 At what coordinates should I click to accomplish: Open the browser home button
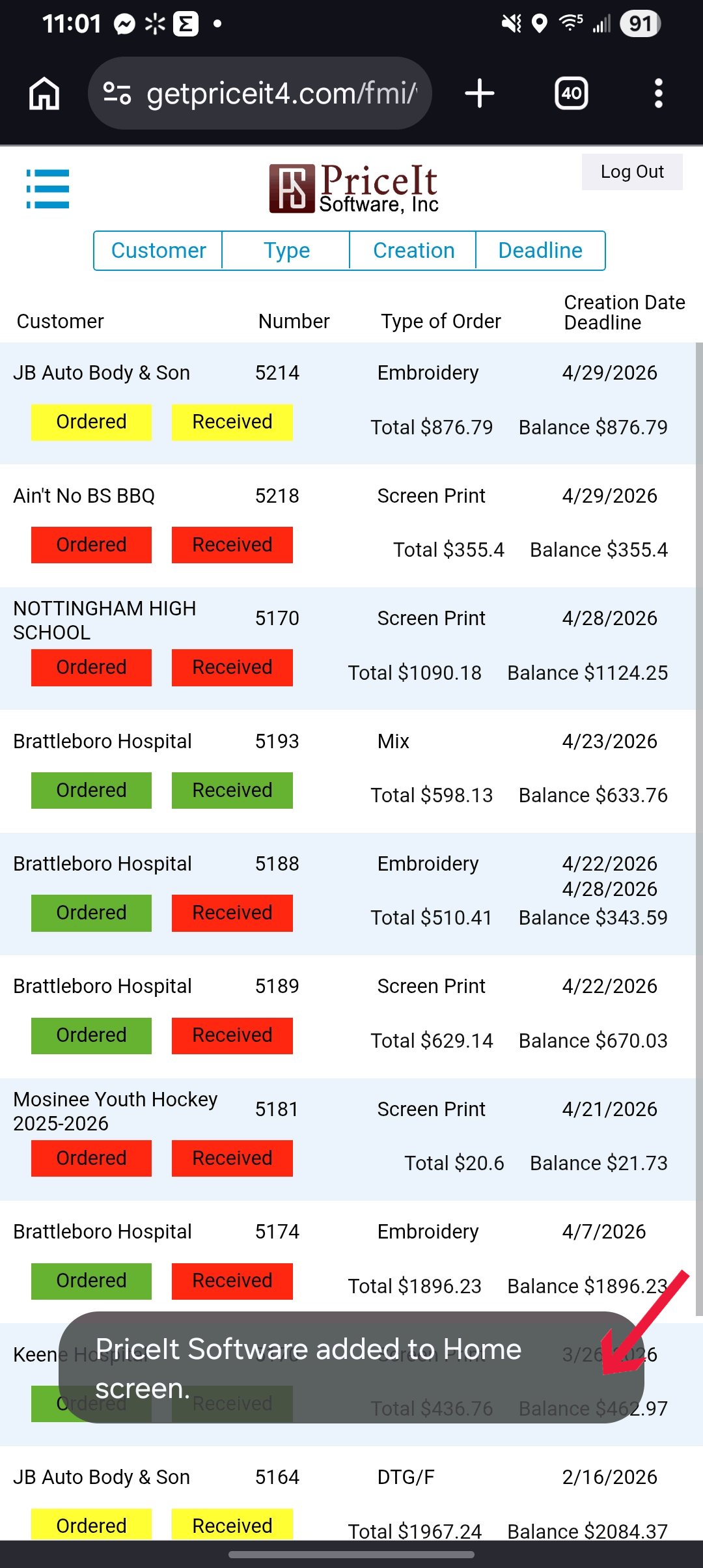click(44, 93)
